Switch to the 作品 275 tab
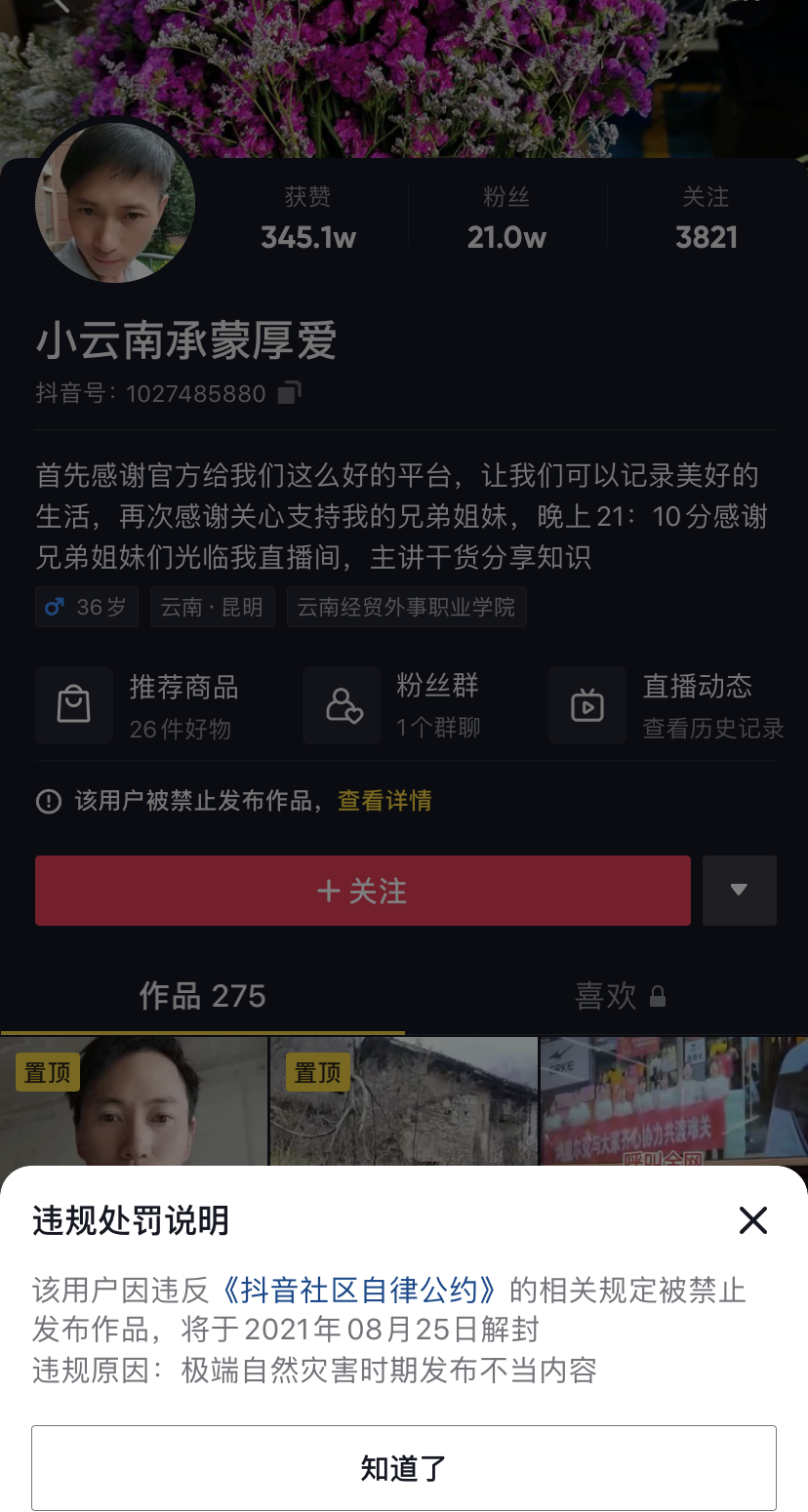Viewport: 808px width, 1512px height. pyautogui.click(x=203, y=996)
